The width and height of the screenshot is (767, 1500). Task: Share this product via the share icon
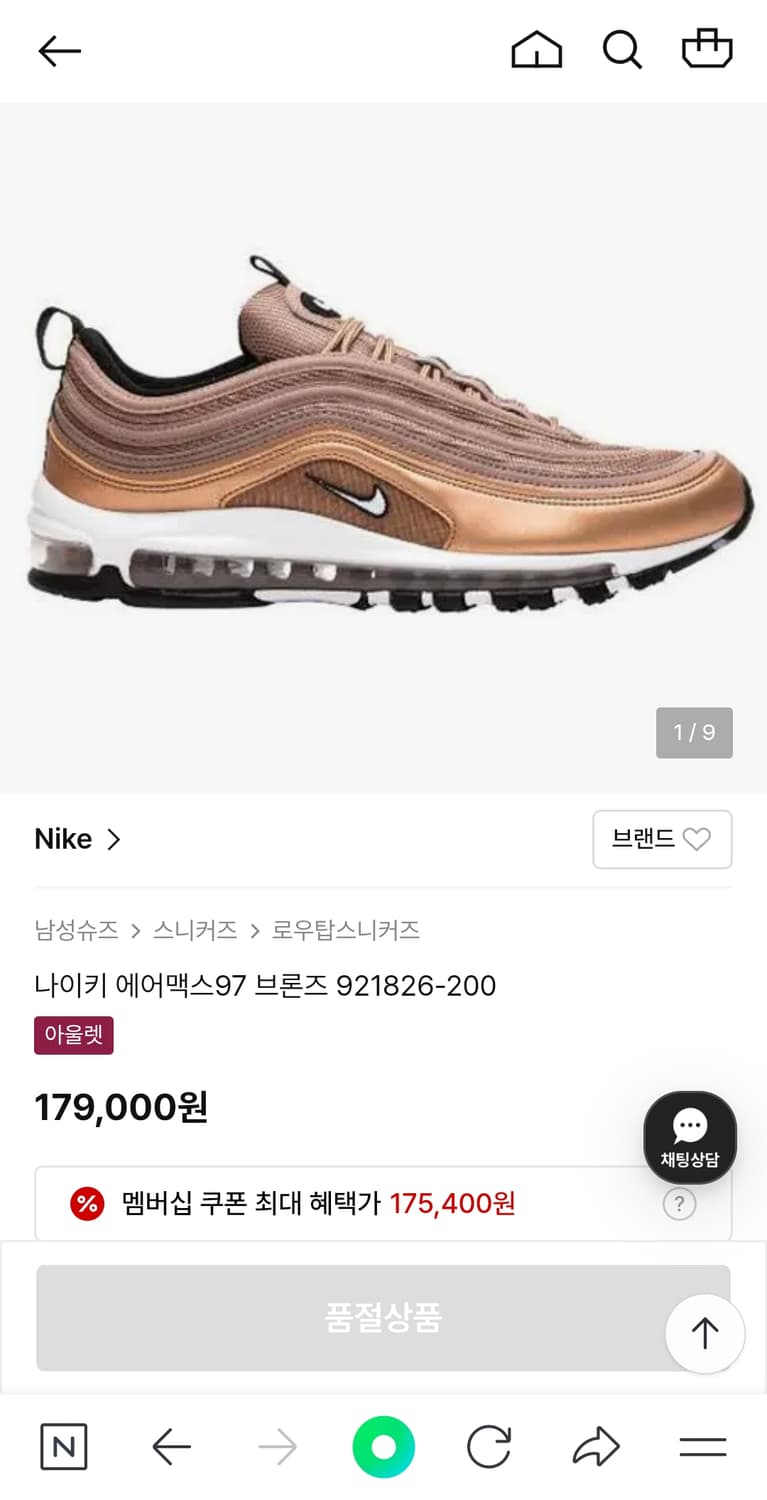click(596, 1446)
